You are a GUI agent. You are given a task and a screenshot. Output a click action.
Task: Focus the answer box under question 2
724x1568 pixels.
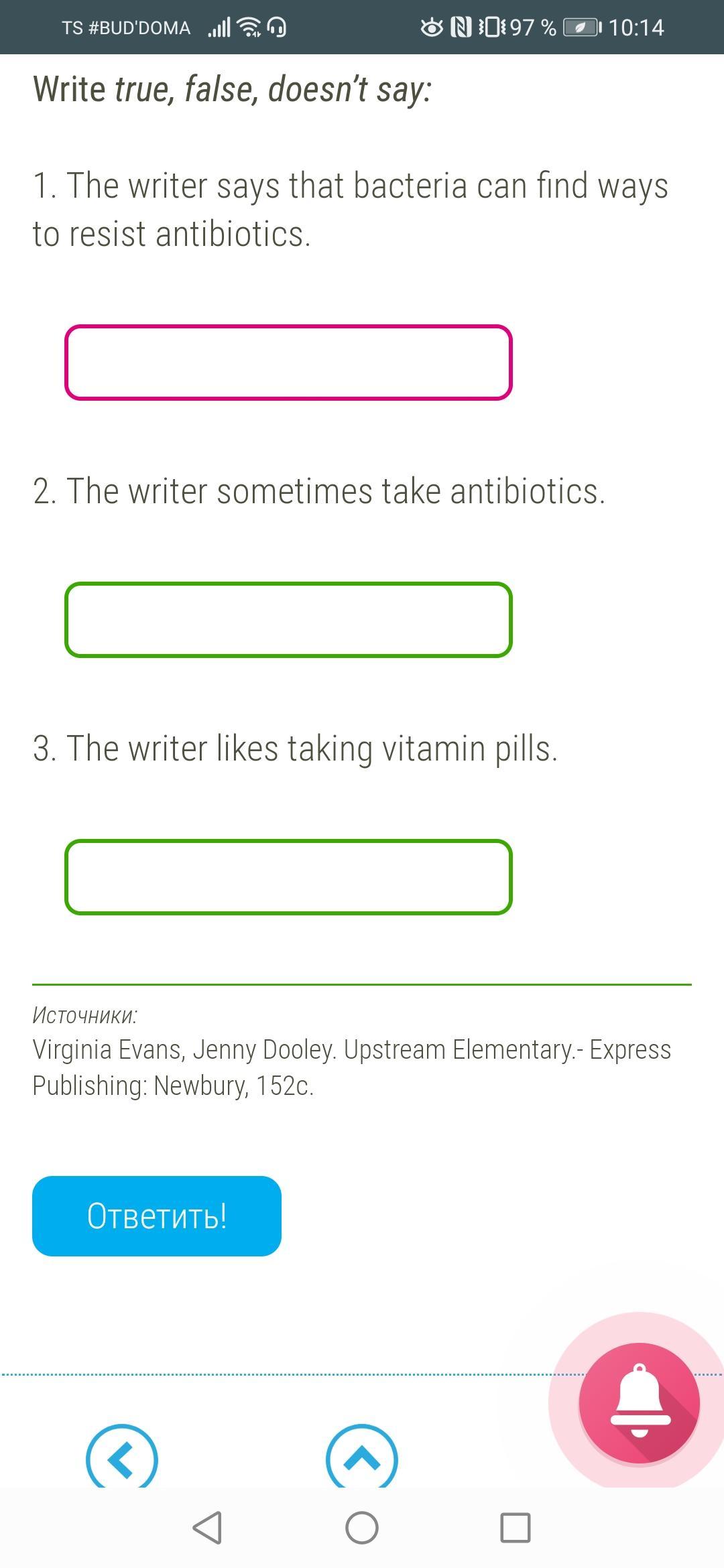coord(288,620)
